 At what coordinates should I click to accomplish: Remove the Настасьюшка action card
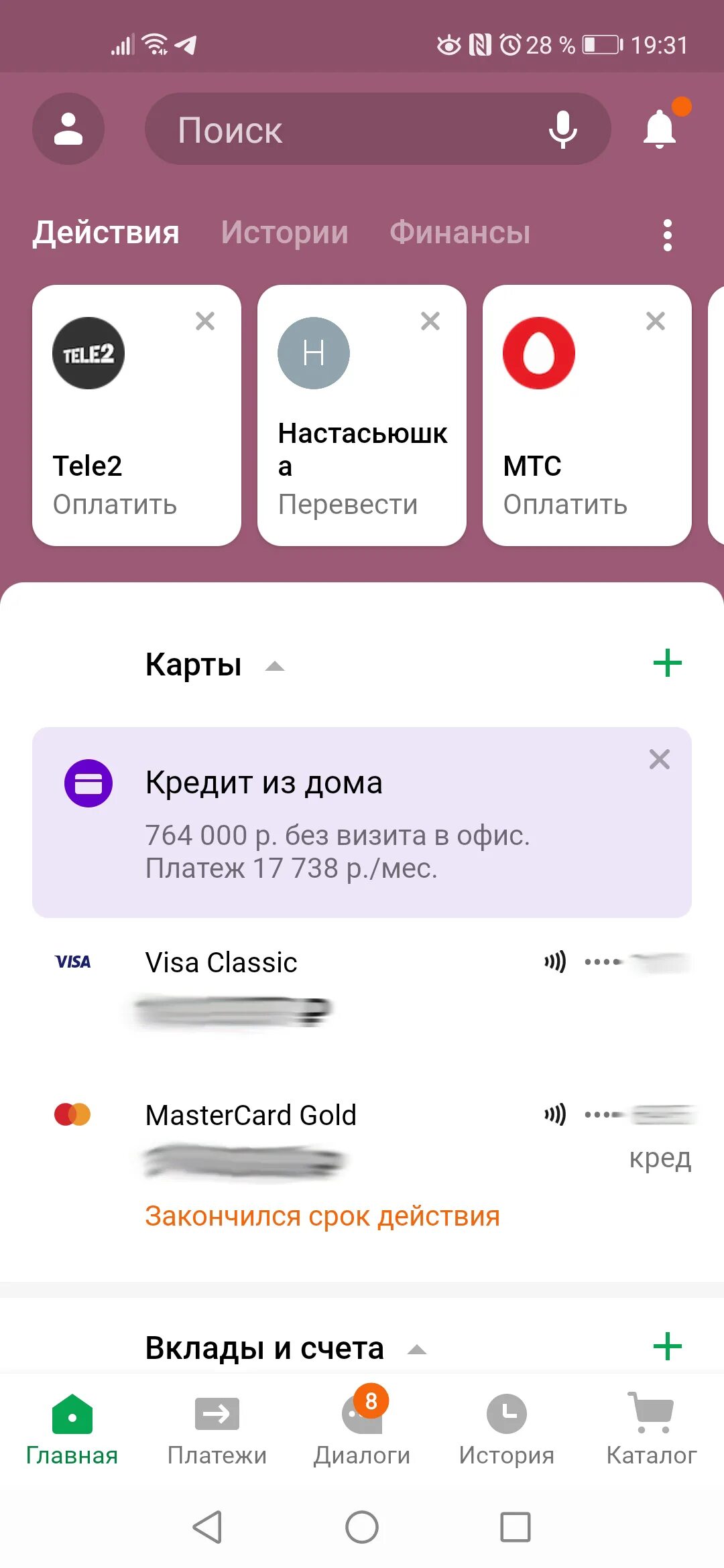click(430, 321)
